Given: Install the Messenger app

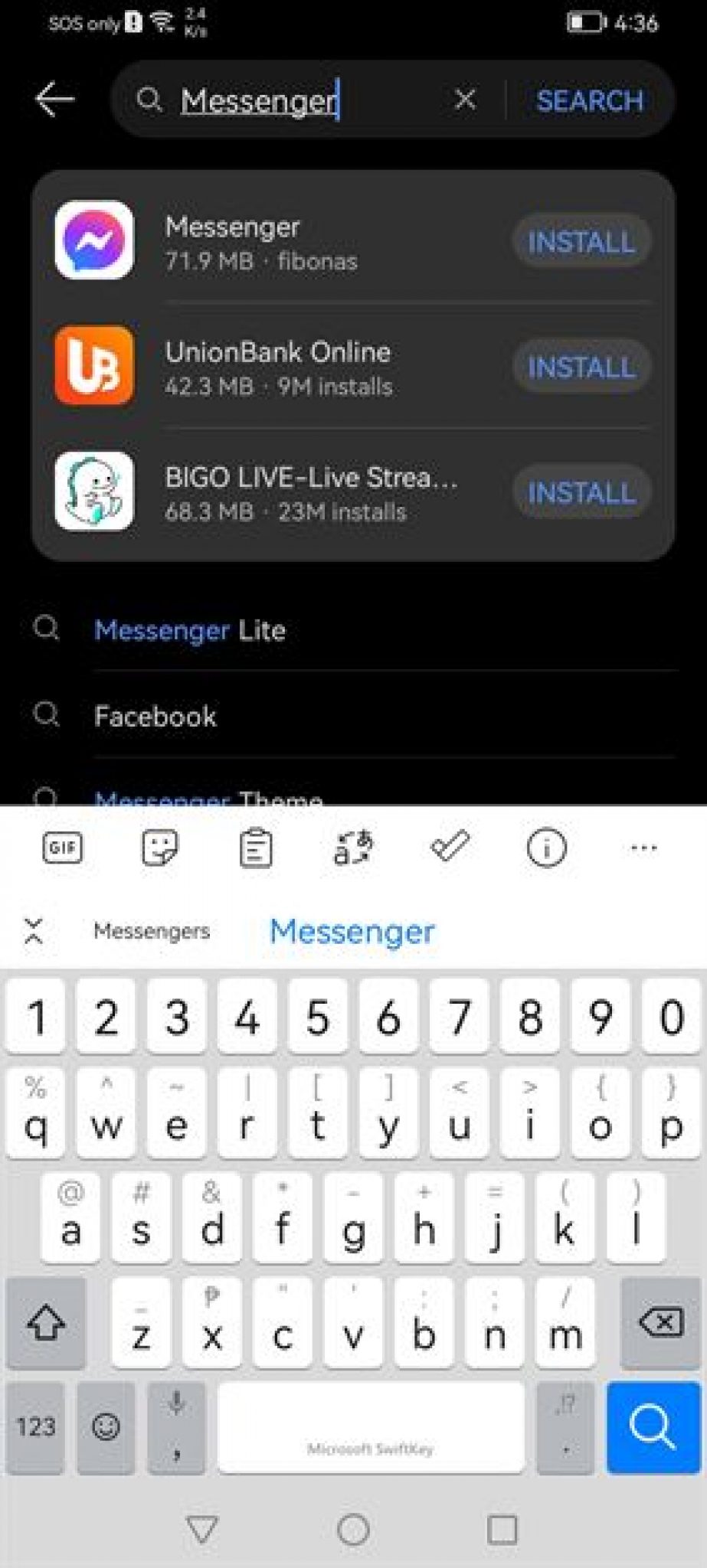Looking at the screenshot, I should (581, 243).
